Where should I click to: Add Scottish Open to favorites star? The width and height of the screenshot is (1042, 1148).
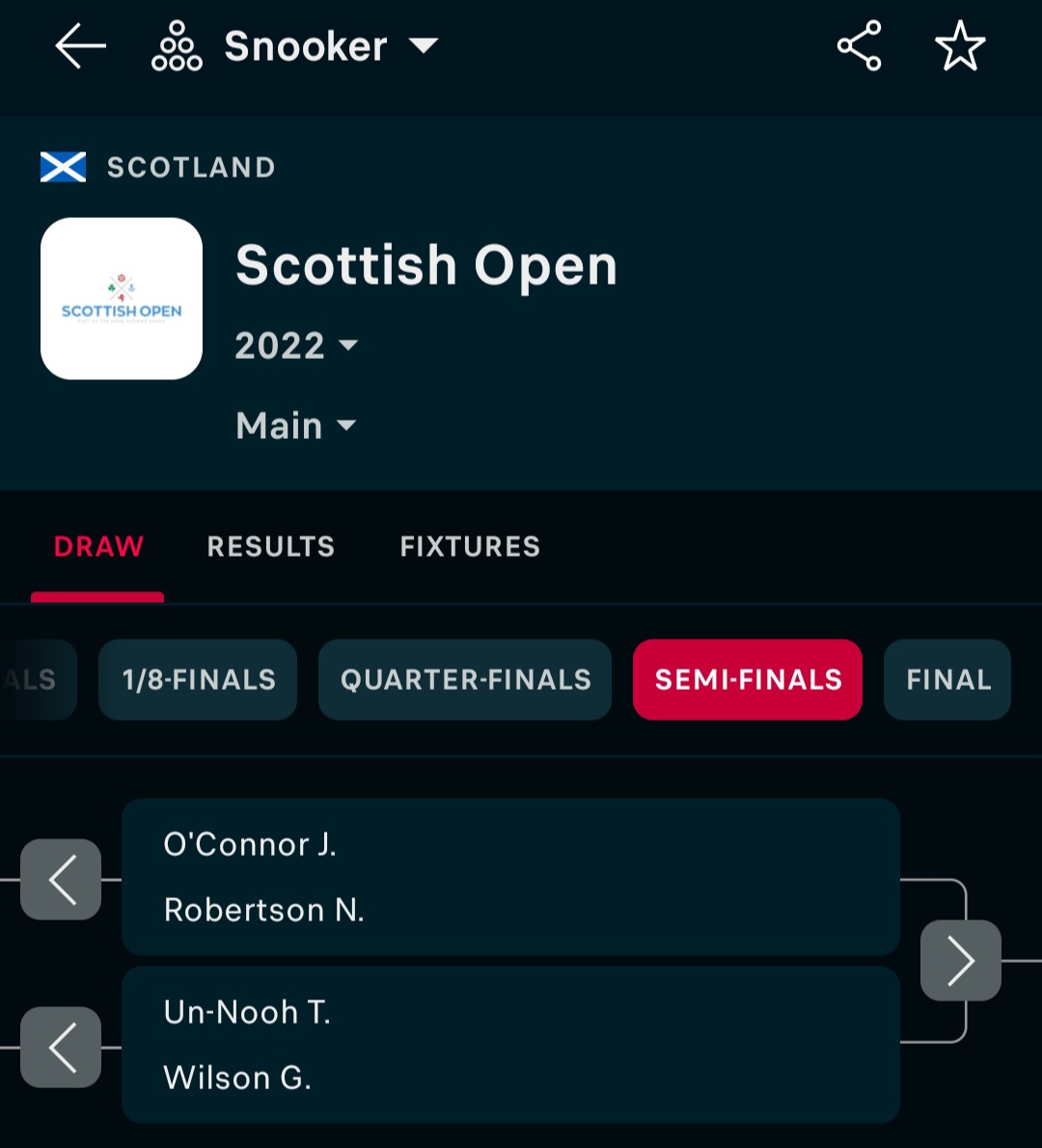[960, 46]
